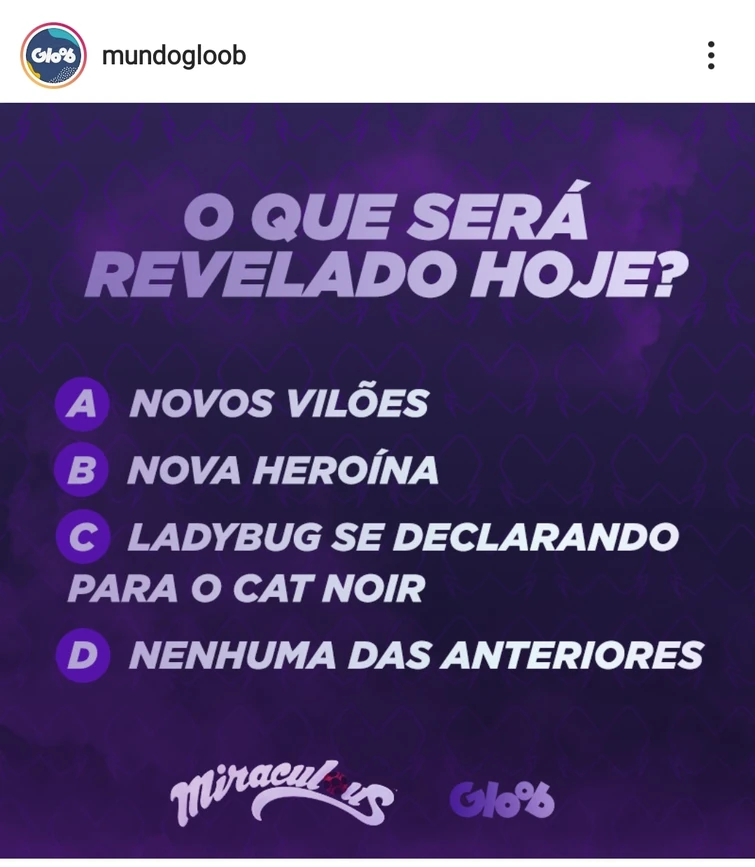Choose answer A, NOVOS VILÕES
The height and width of the screenshot is (867, 755).
[280, 404]
